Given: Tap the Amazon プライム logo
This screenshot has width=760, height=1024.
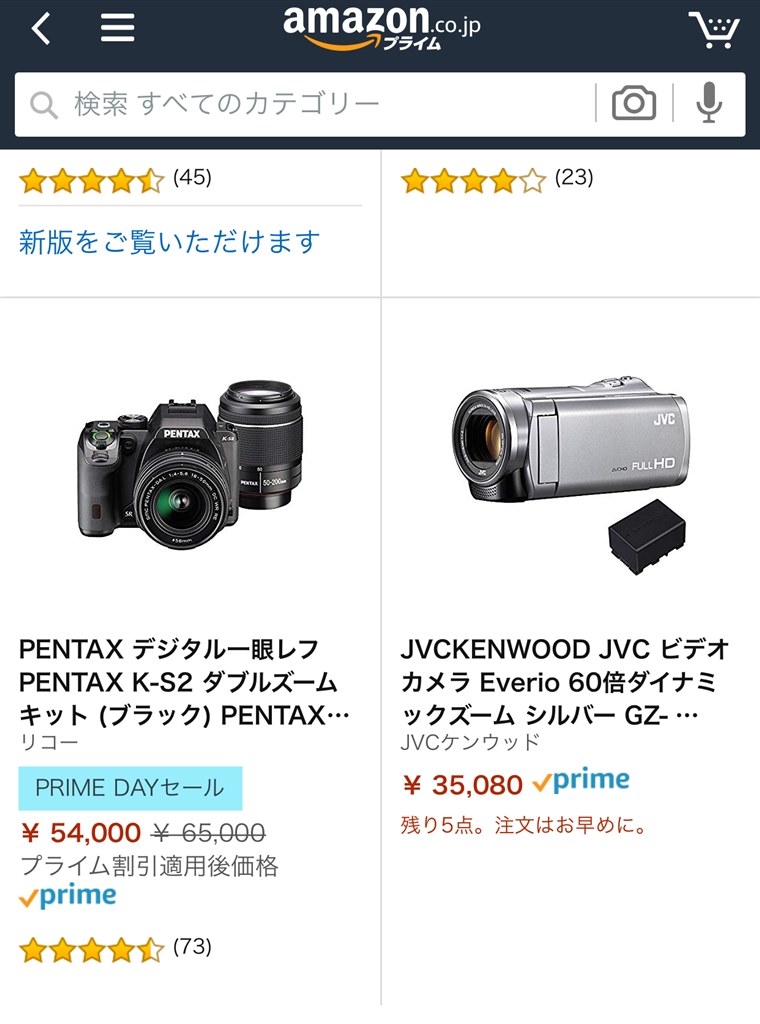Looking at the screenshot, I should [380, 27].
